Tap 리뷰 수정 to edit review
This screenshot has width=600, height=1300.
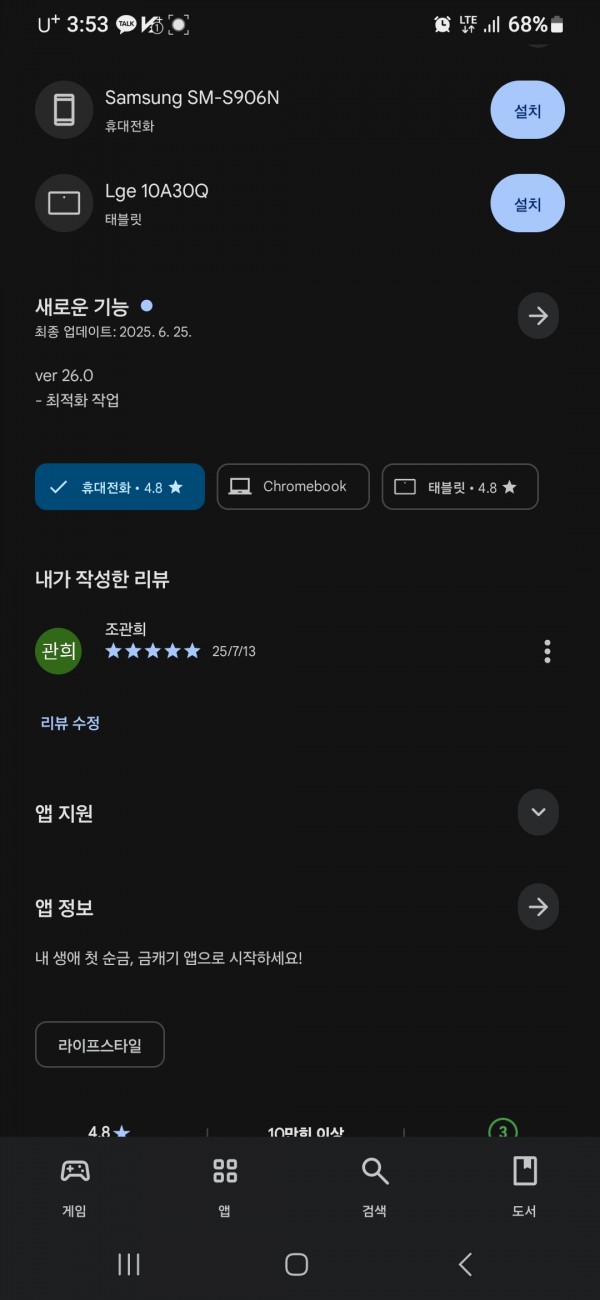(70, 723)
